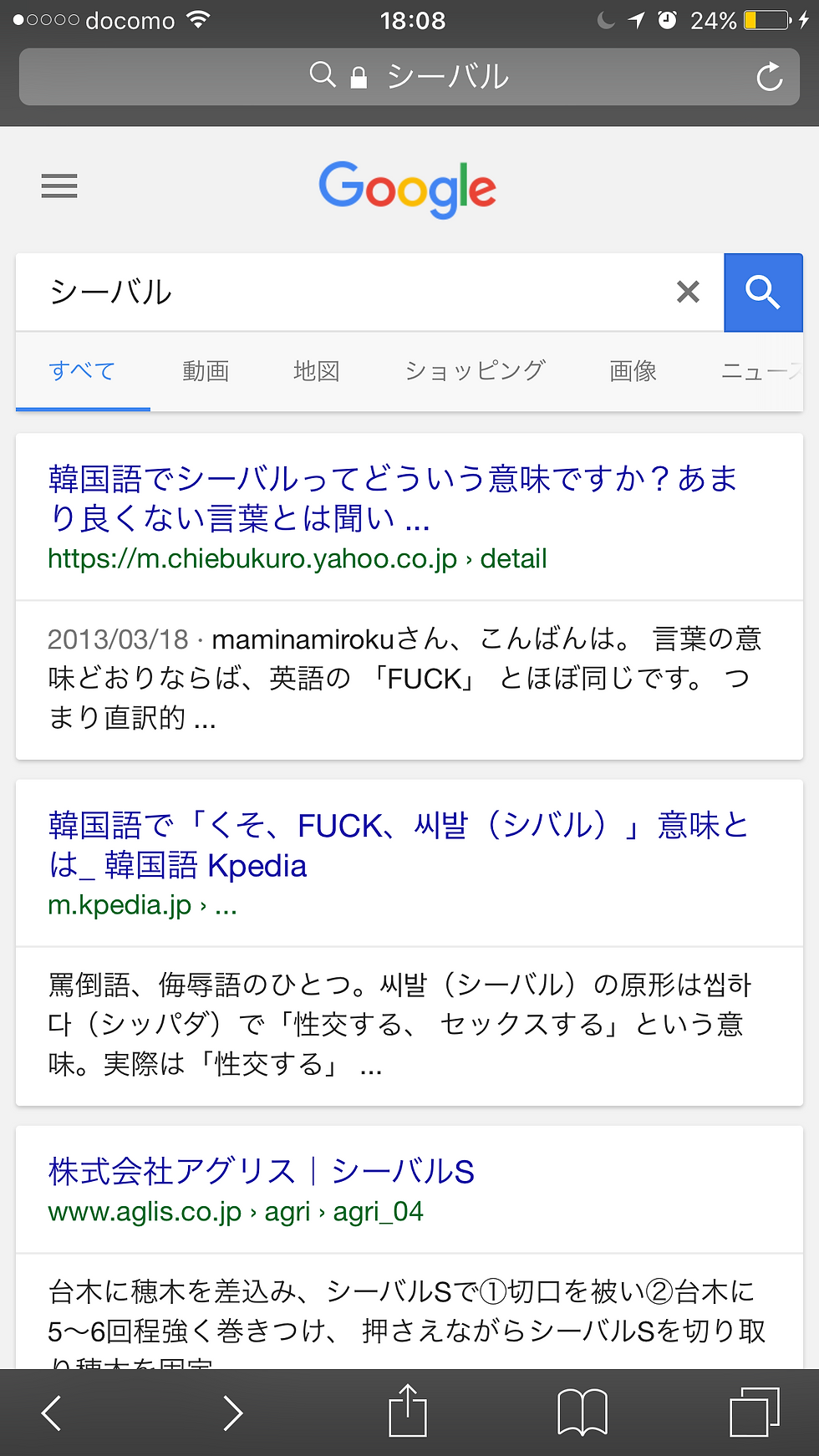Open the Yahoo chiebukuro result about シーバル
The image size is (819, 1456).
pyautogui.click(x=393, y=498)
